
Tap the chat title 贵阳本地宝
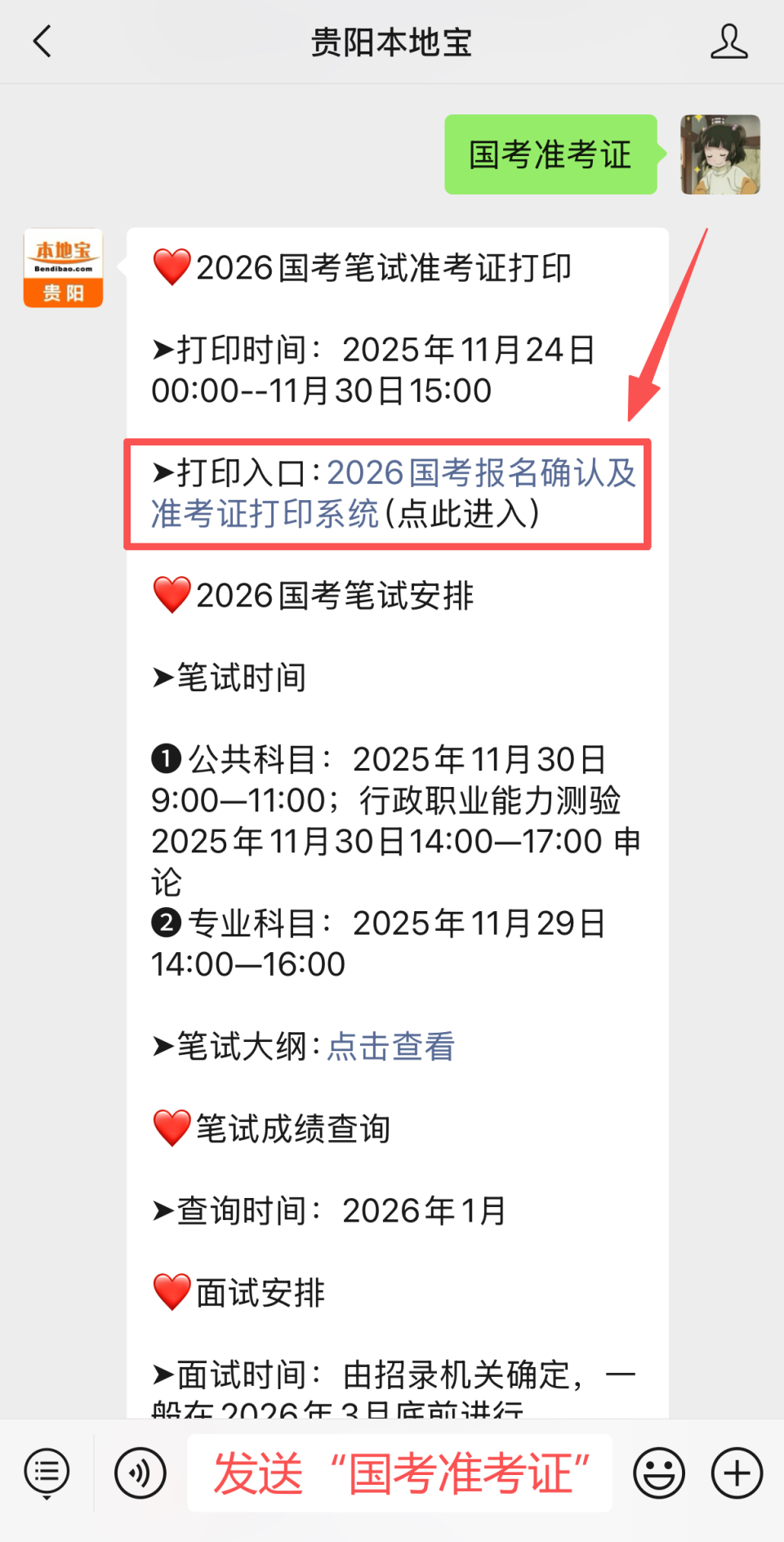[x=392, y=42]
